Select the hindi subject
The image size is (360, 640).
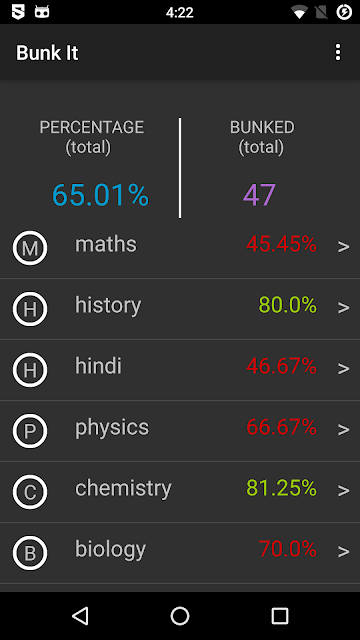pyautogui.click(x=180, y=370)
